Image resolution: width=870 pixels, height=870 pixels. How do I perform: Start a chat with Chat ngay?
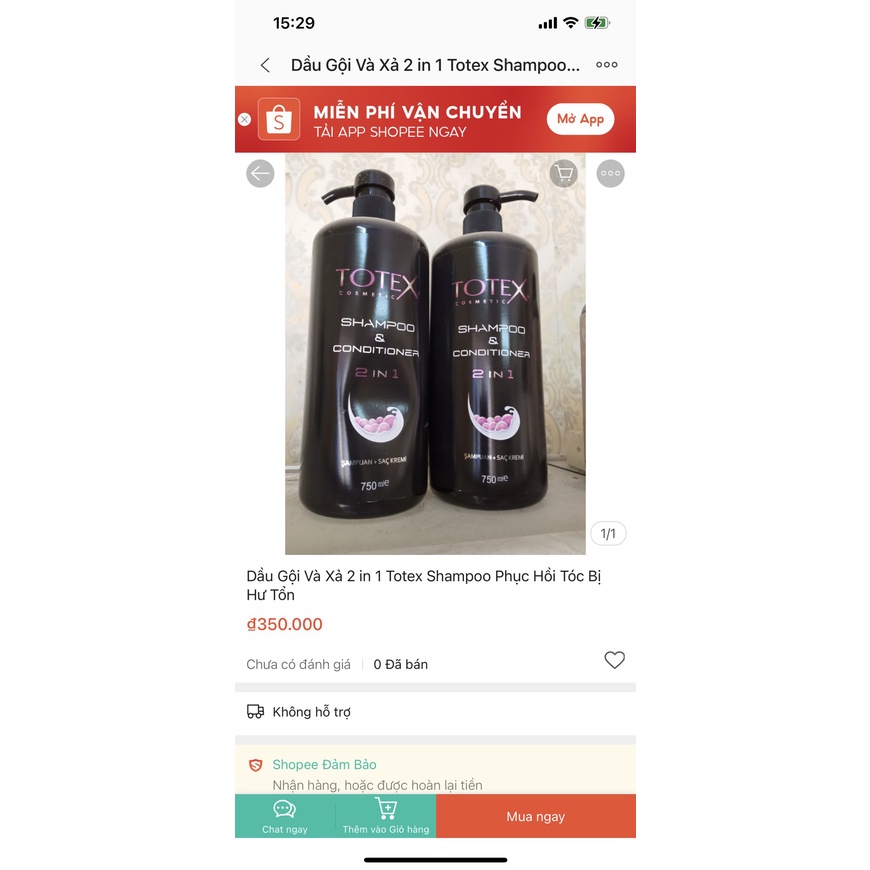pyautogui.click(x=285, y=816)
